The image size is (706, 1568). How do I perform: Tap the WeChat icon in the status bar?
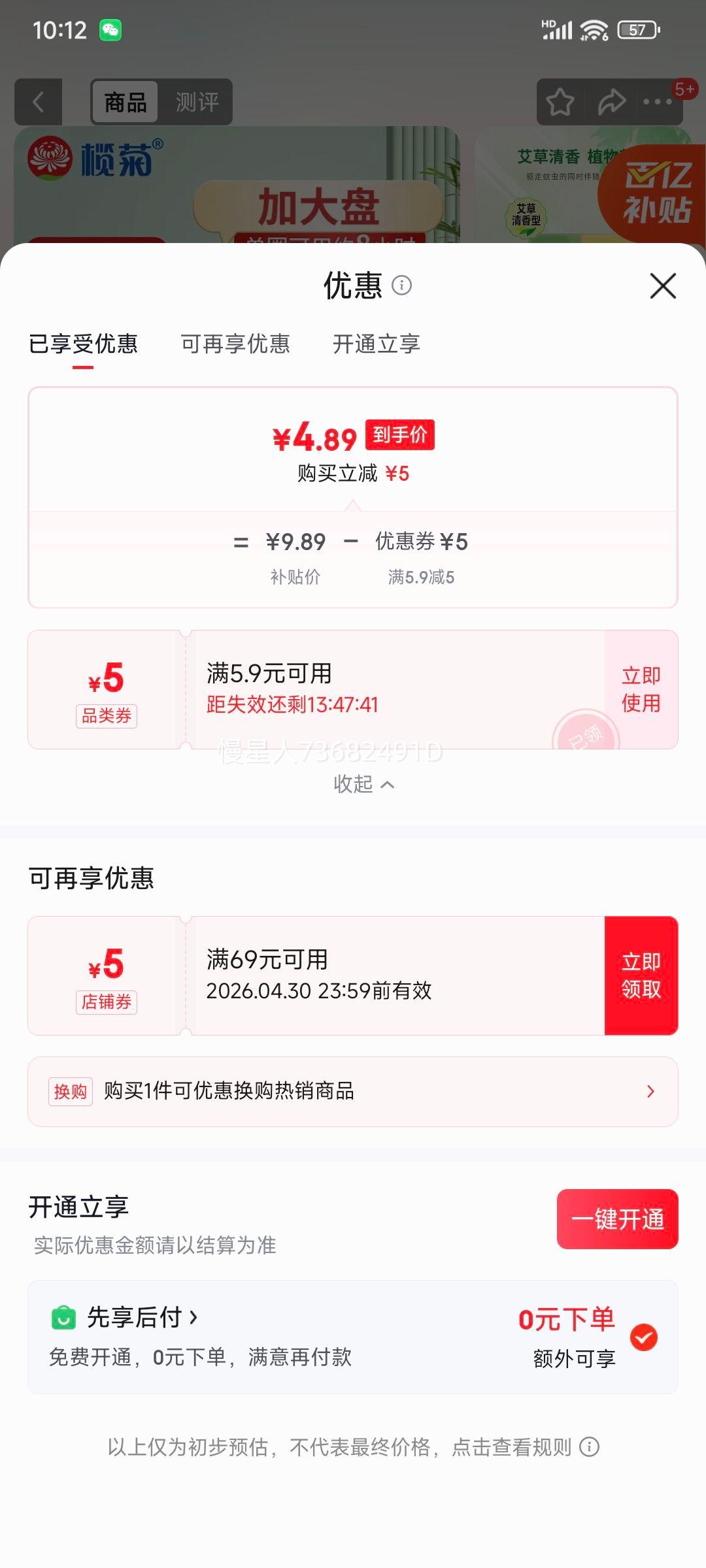(x=111, y=29)
